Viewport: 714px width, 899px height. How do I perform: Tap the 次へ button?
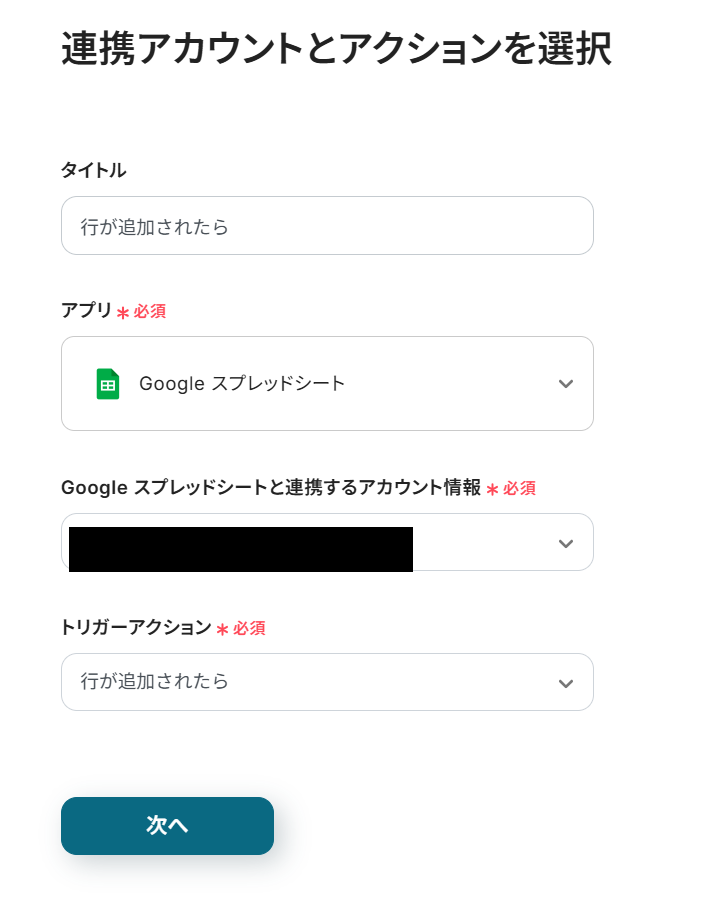(x=167, y=826)
